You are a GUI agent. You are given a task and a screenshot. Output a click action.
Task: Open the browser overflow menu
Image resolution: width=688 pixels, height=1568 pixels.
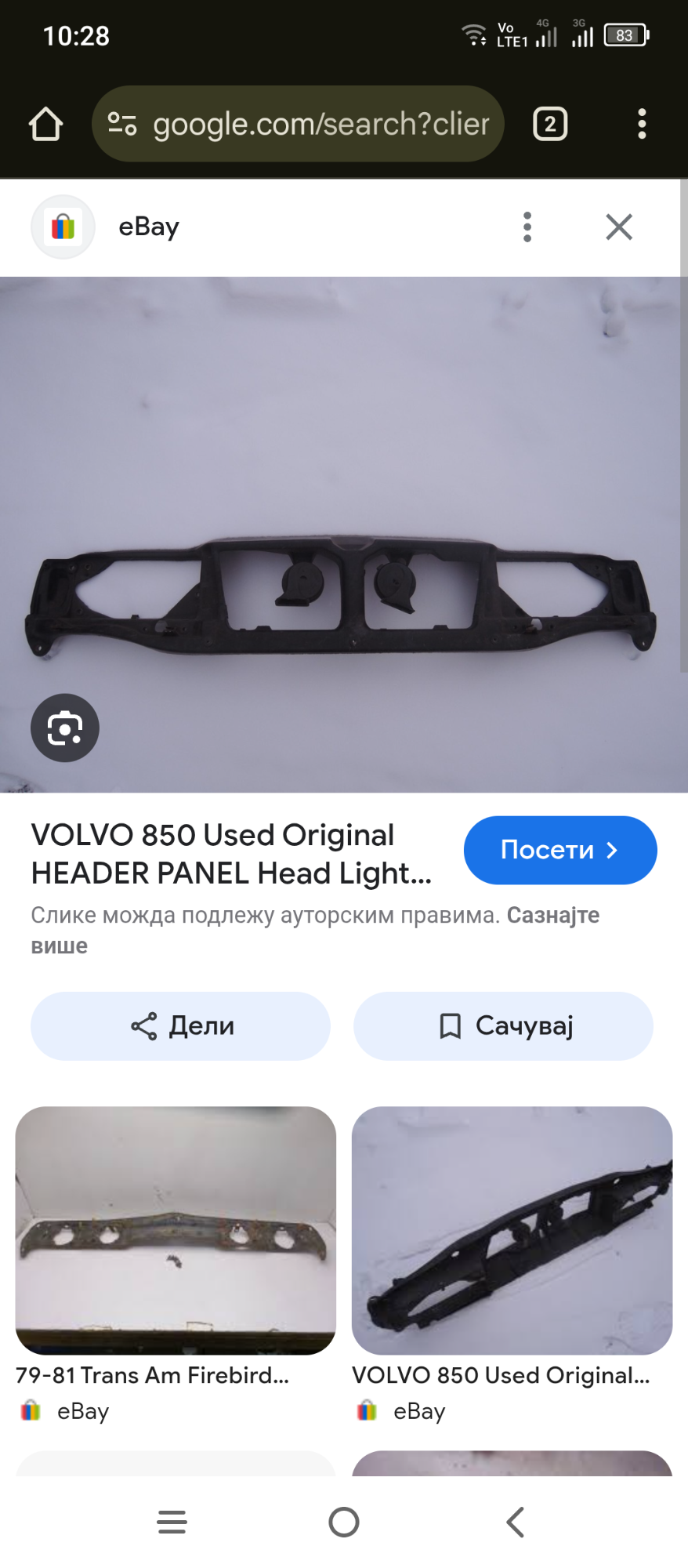[x=642, y=124]
